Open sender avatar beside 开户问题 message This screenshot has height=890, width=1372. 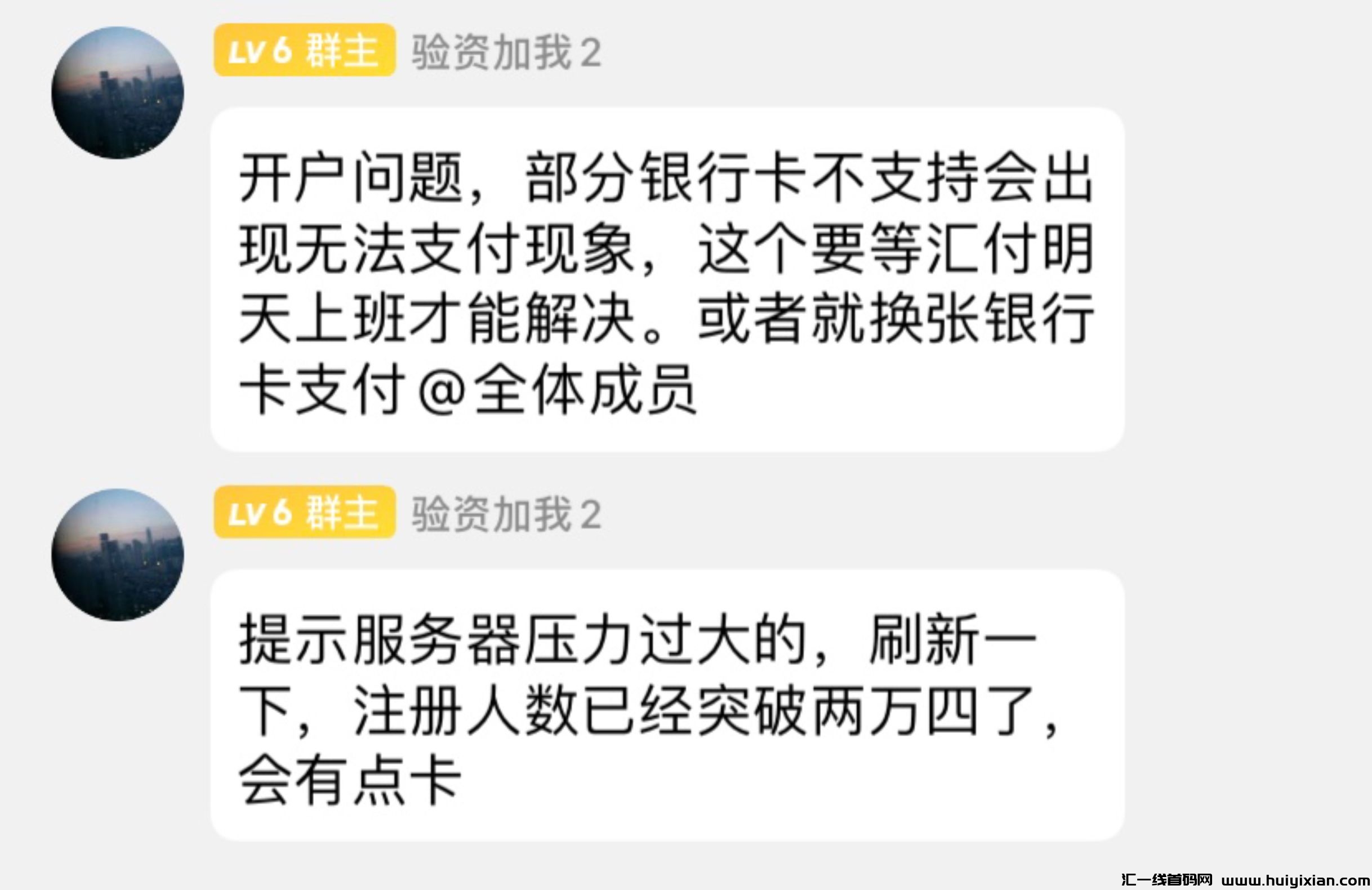[x=118, y=93]
